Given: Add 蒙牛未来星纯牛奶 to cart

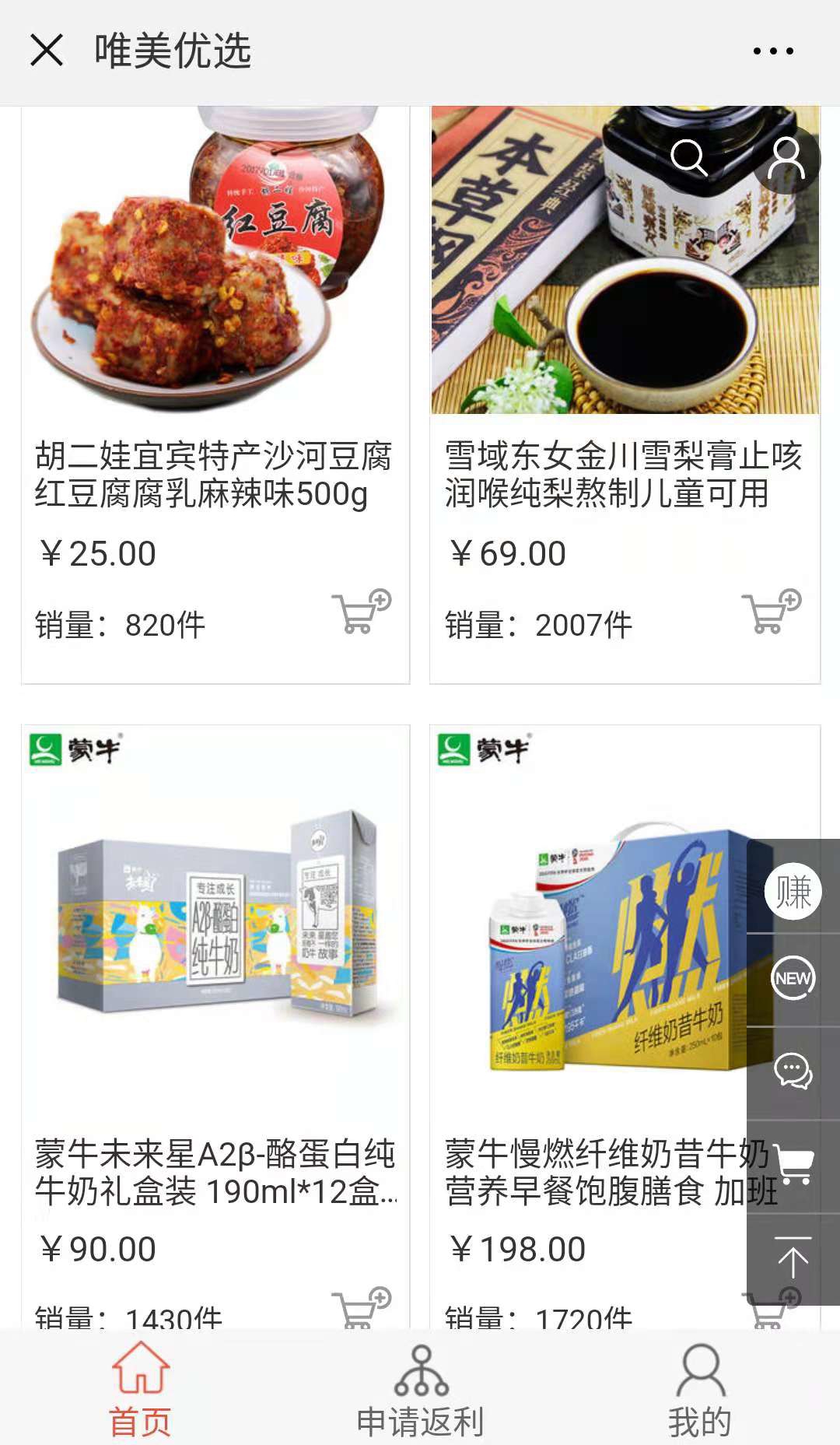Looking at the screenshot, I should pyautogui.click(x=361, y=1307).
